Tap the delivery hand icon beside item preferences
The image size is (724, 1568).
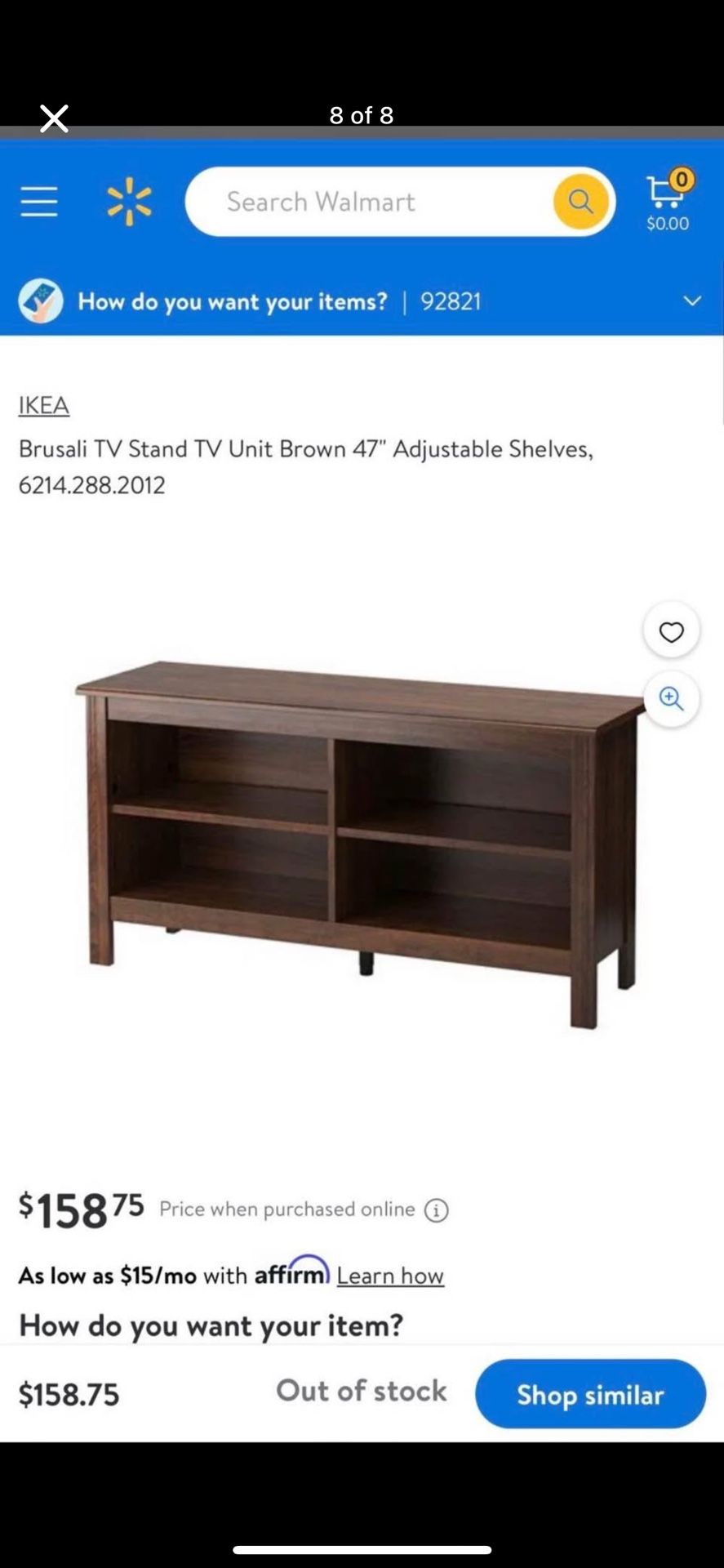(40, 301)
